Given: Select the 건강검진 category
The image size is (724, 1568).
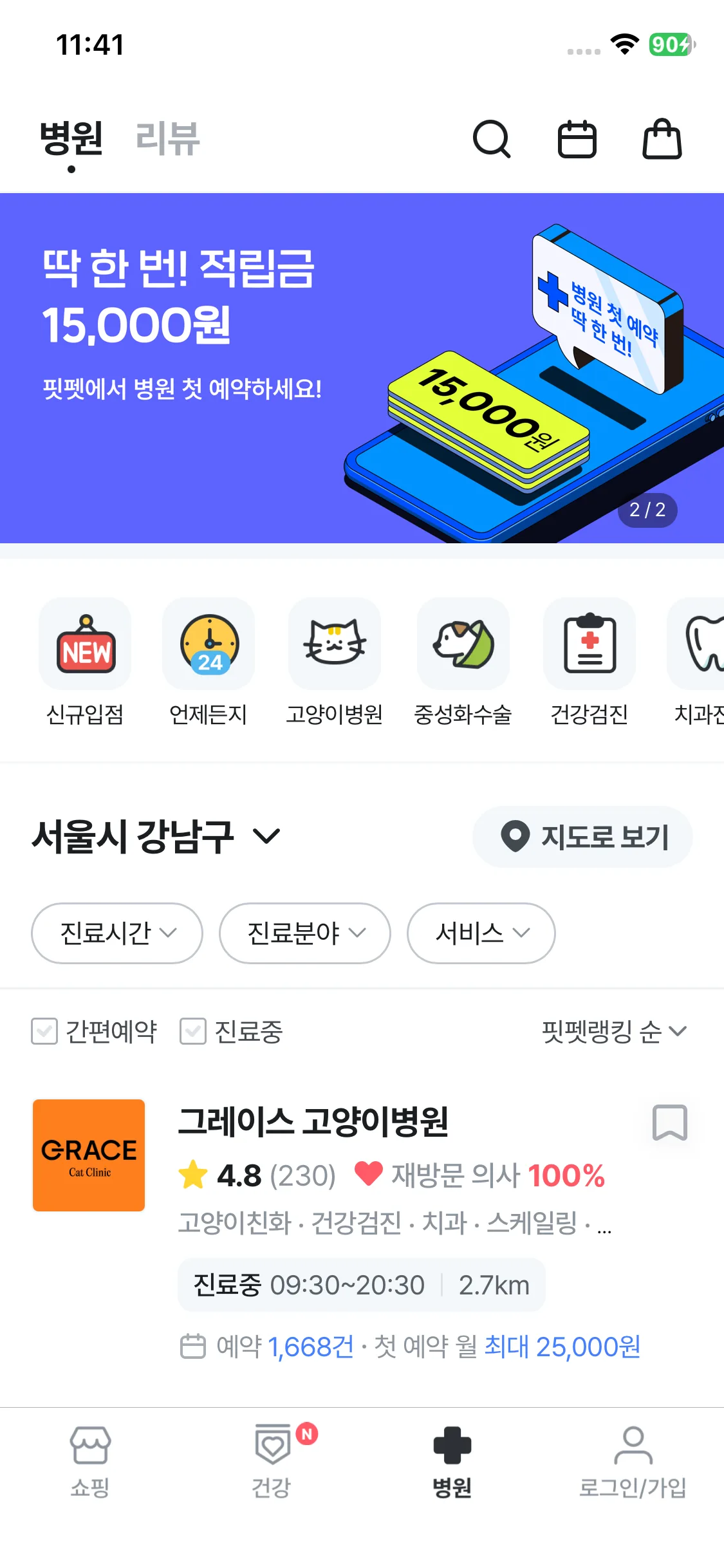Looking at the screenshot, I should click(589, 663).
